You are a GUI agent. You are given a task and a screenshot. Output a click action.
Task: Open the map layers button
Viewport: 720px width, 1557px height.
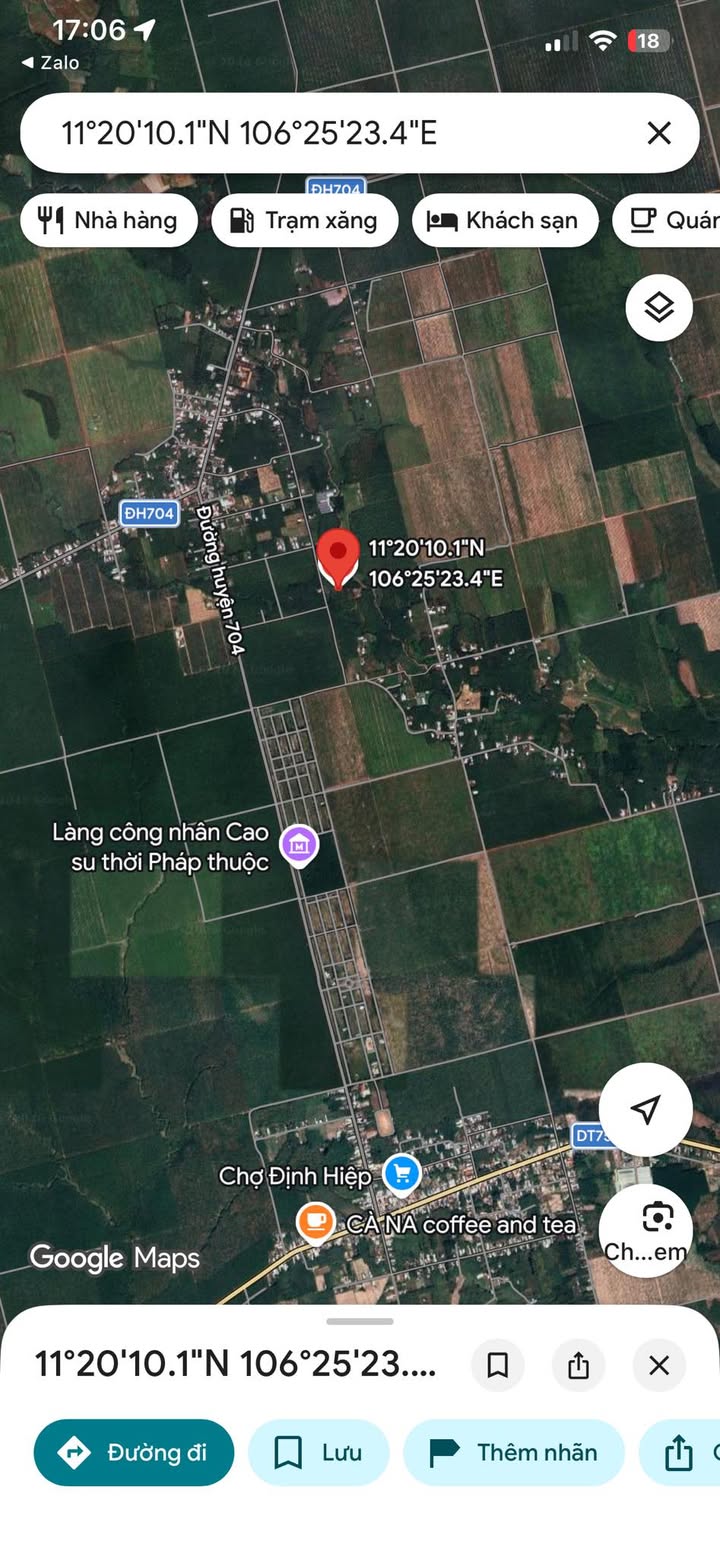659,308
